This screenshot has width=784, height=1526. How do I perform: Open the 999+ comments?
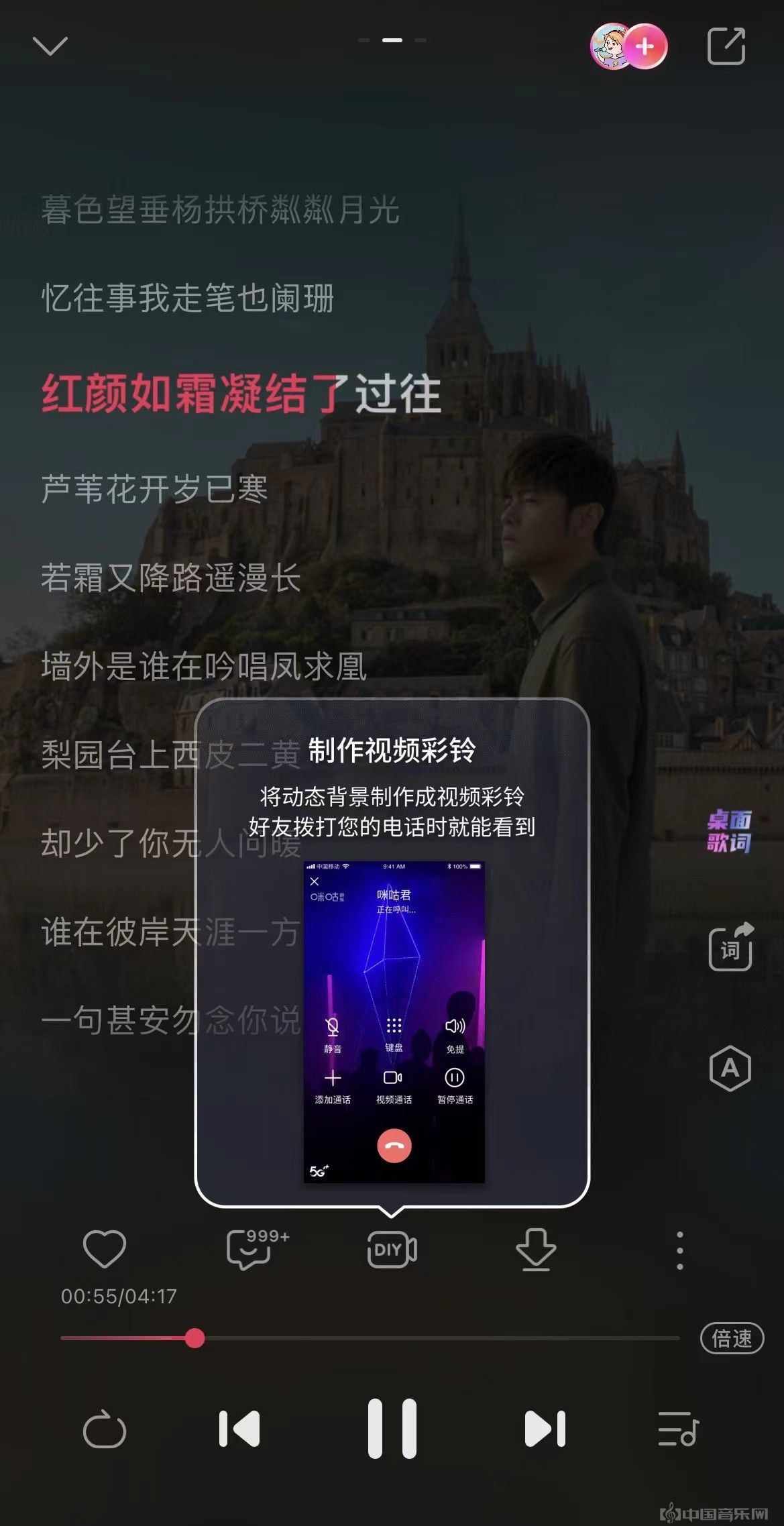258,1249
